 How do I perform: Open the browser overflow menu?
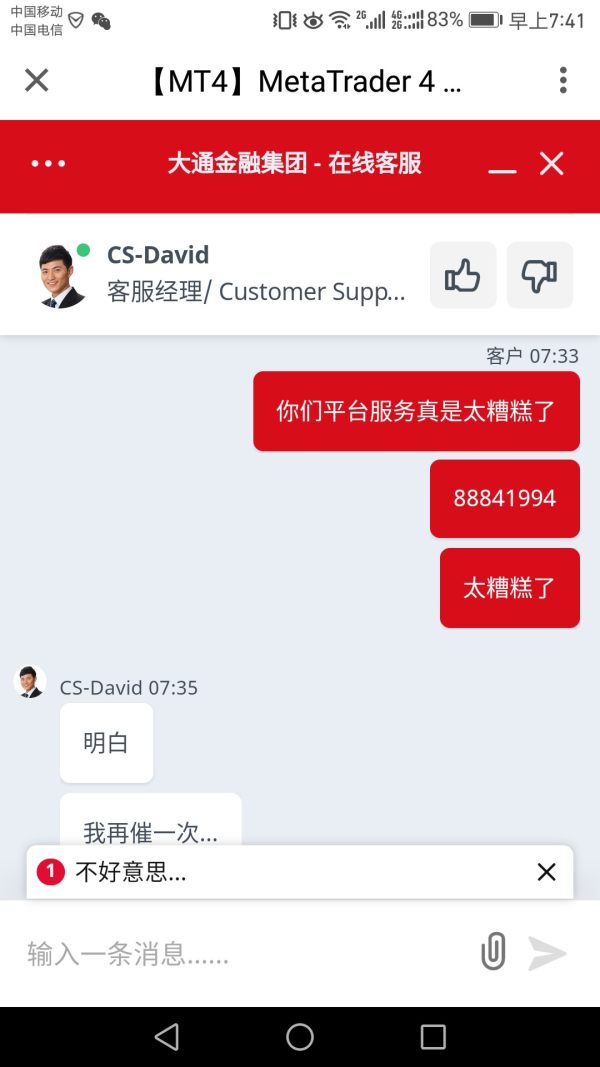(x=563, y=80)
